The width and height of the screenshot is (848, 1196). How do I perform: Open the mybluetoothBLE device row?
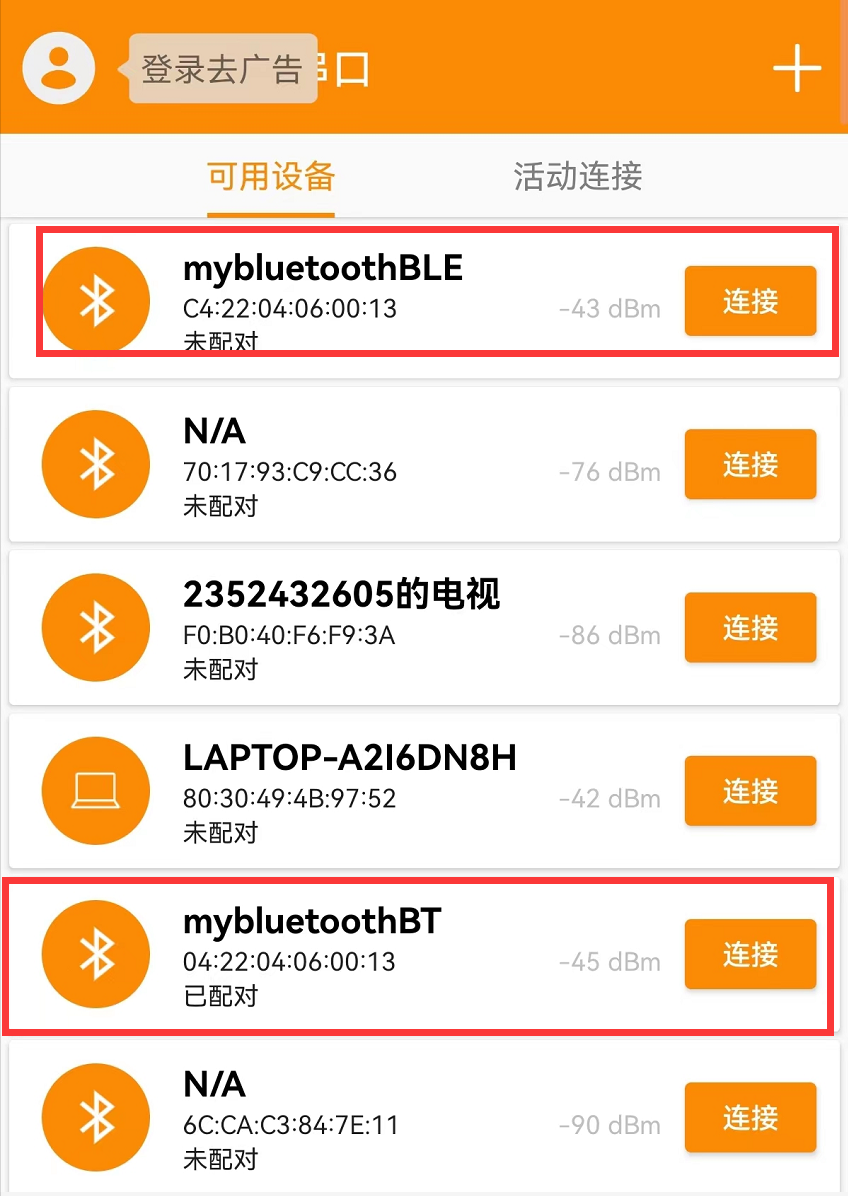(424, 301)
